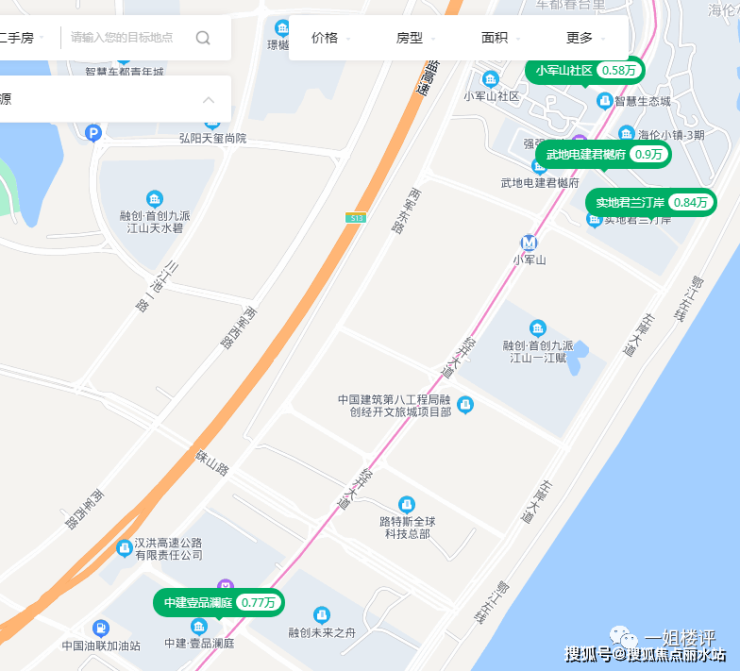Collapse the listing panel chevron
The height and width of the screenshot is (671, 740).
point(208,99)
